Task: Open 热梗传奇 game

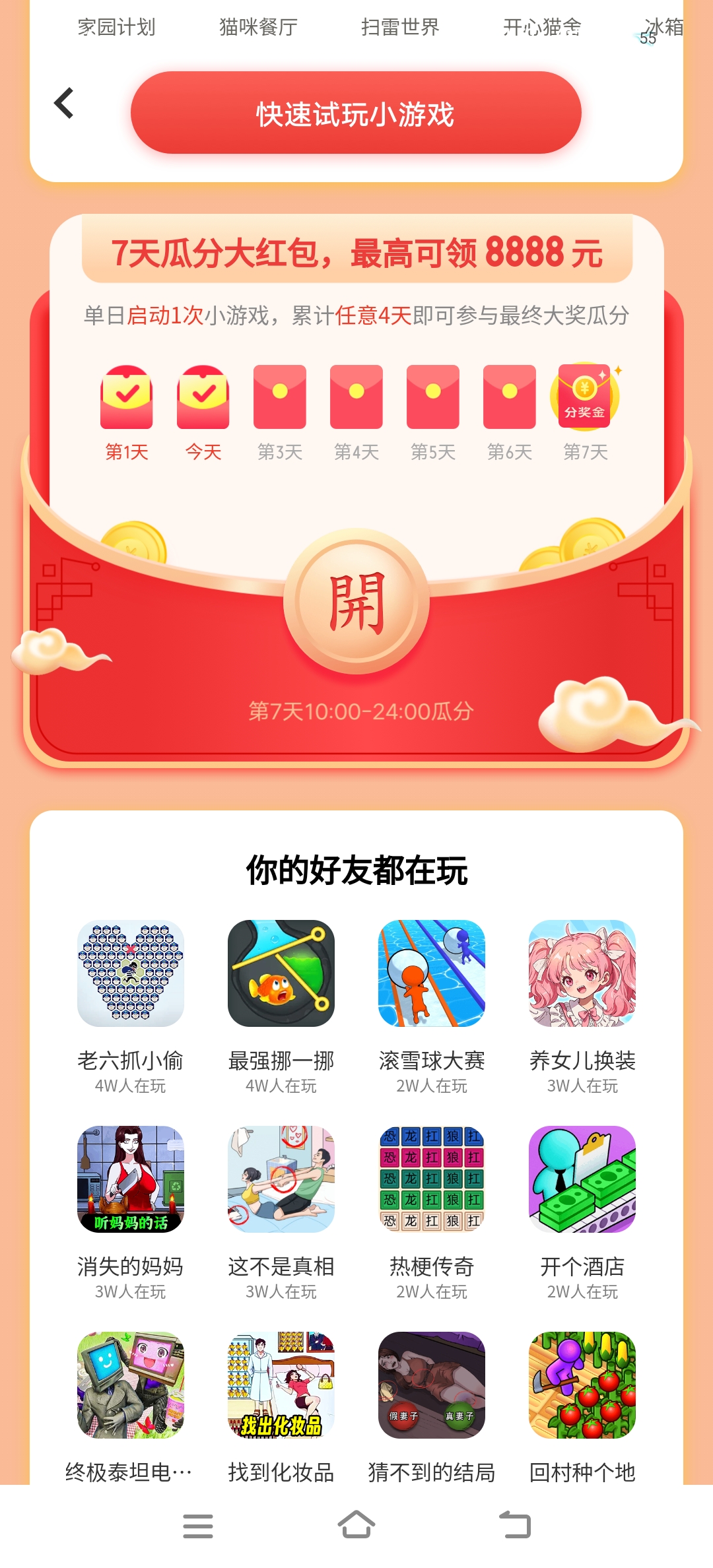Action: pyautogui.click(x=432, y=1179)
